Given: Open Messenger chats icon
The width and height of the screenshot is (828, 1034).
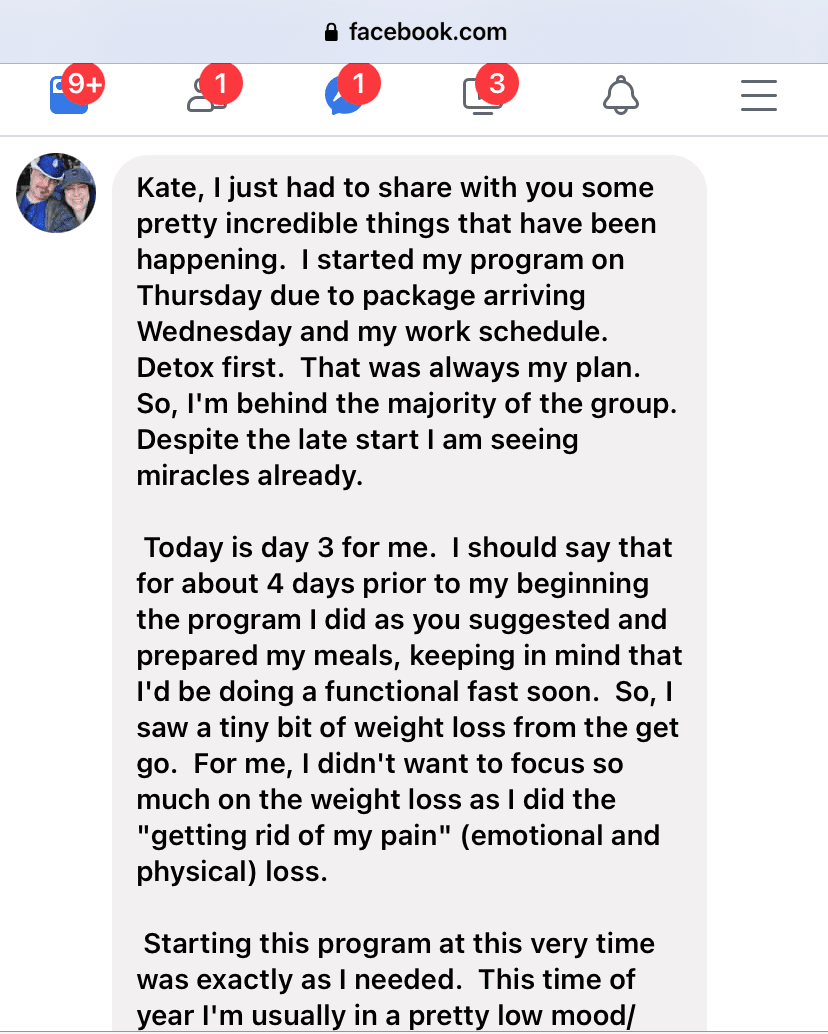Looking at the screenshot, I should pos(346,96).
